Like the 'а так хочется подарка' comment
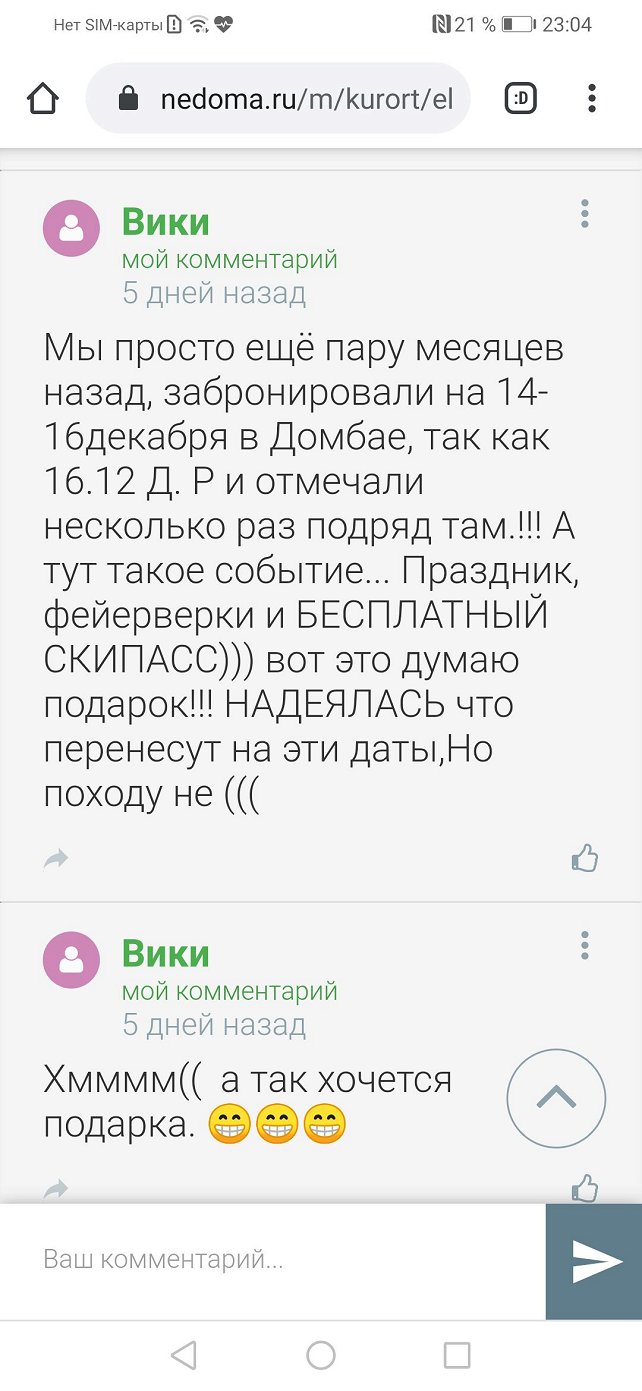 pos(584,1188)
